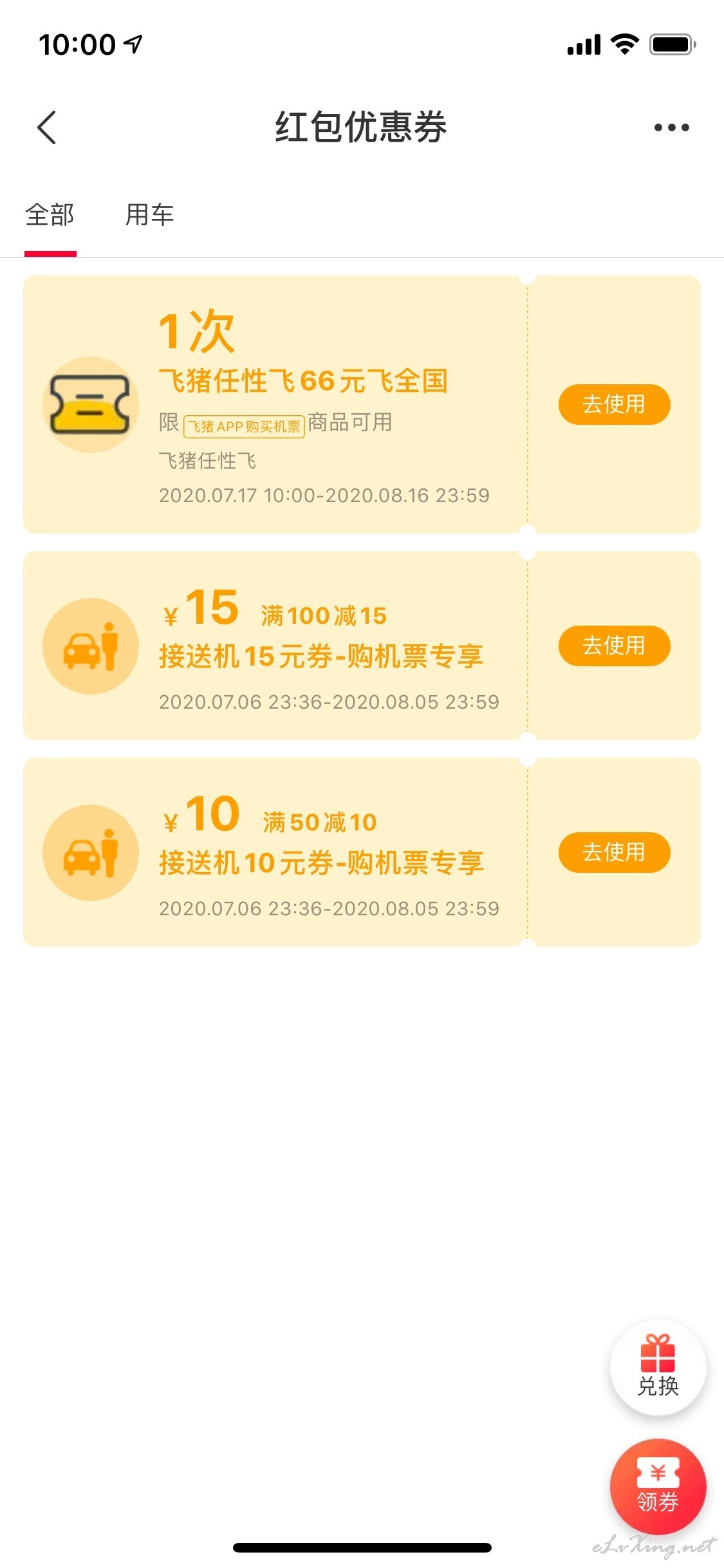
Task: Switch to the 用车 tab
Action: [x=149, y=215]
